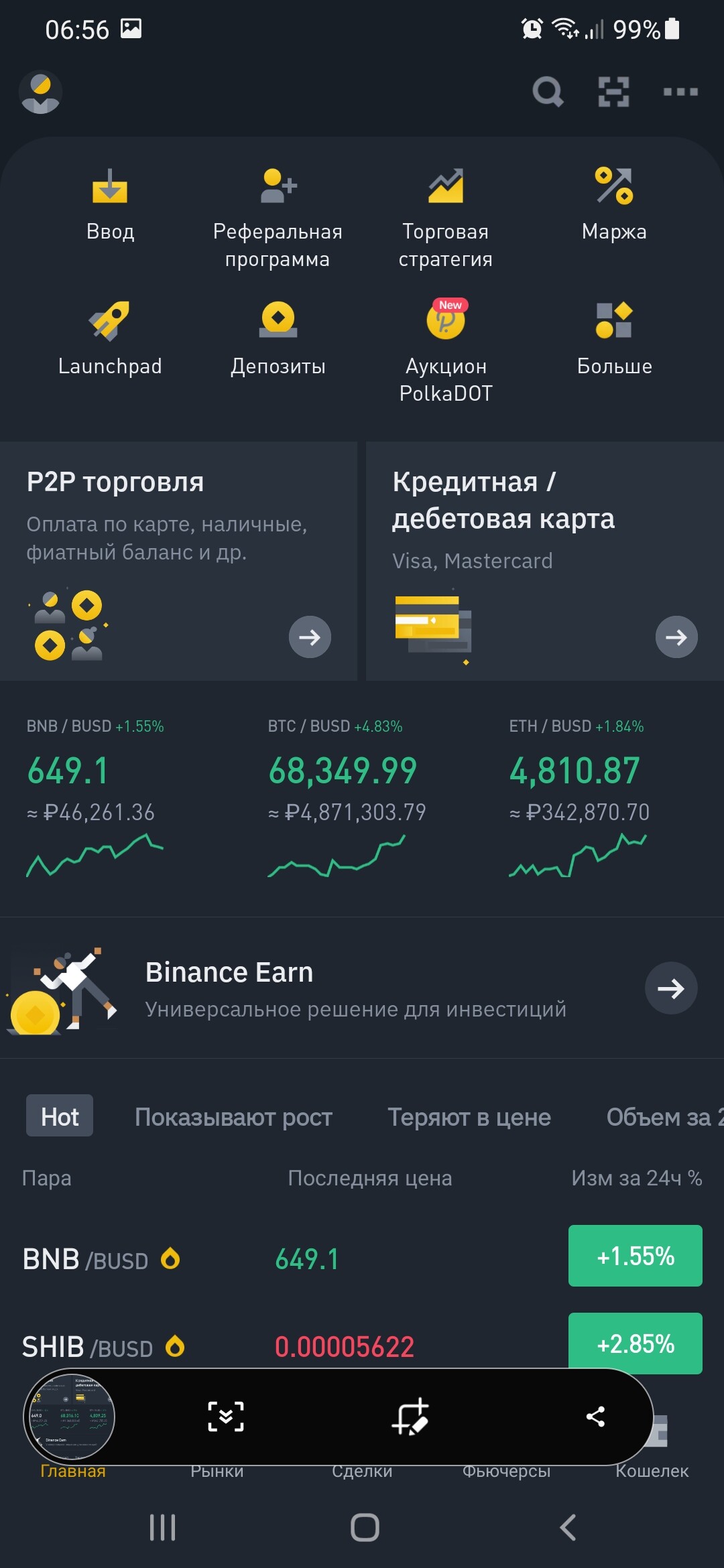Switch to Показывают рост tab

[233, 1117]
